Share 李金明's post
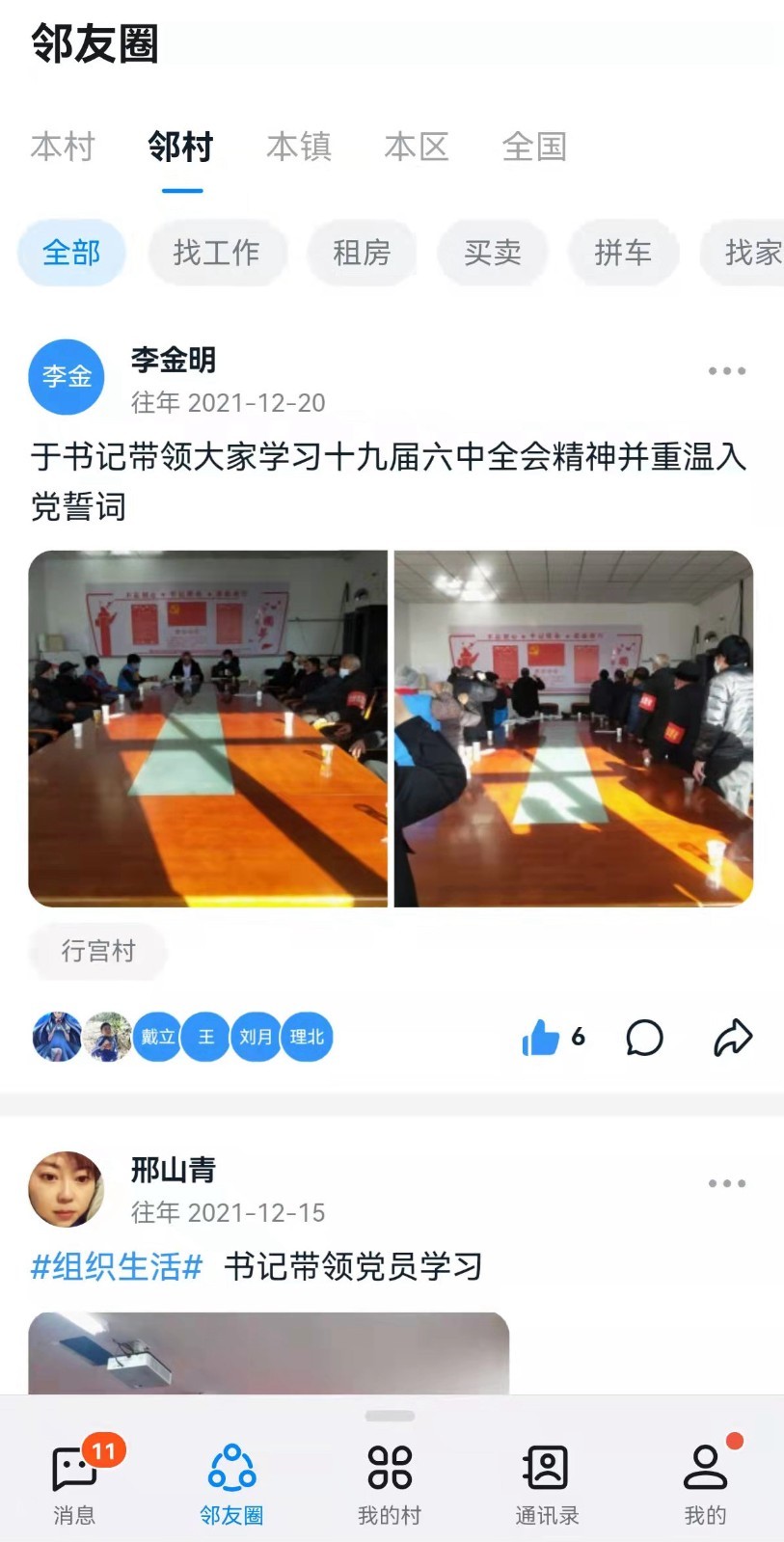 pos(733,1038)
